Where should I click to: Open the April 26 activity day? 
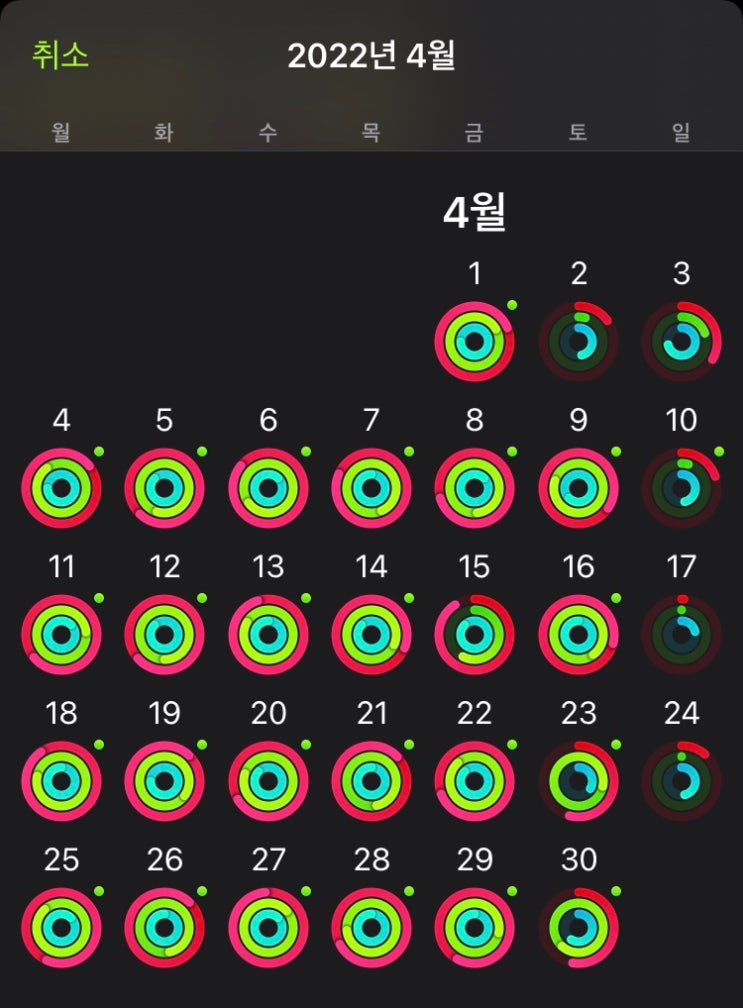165,927
